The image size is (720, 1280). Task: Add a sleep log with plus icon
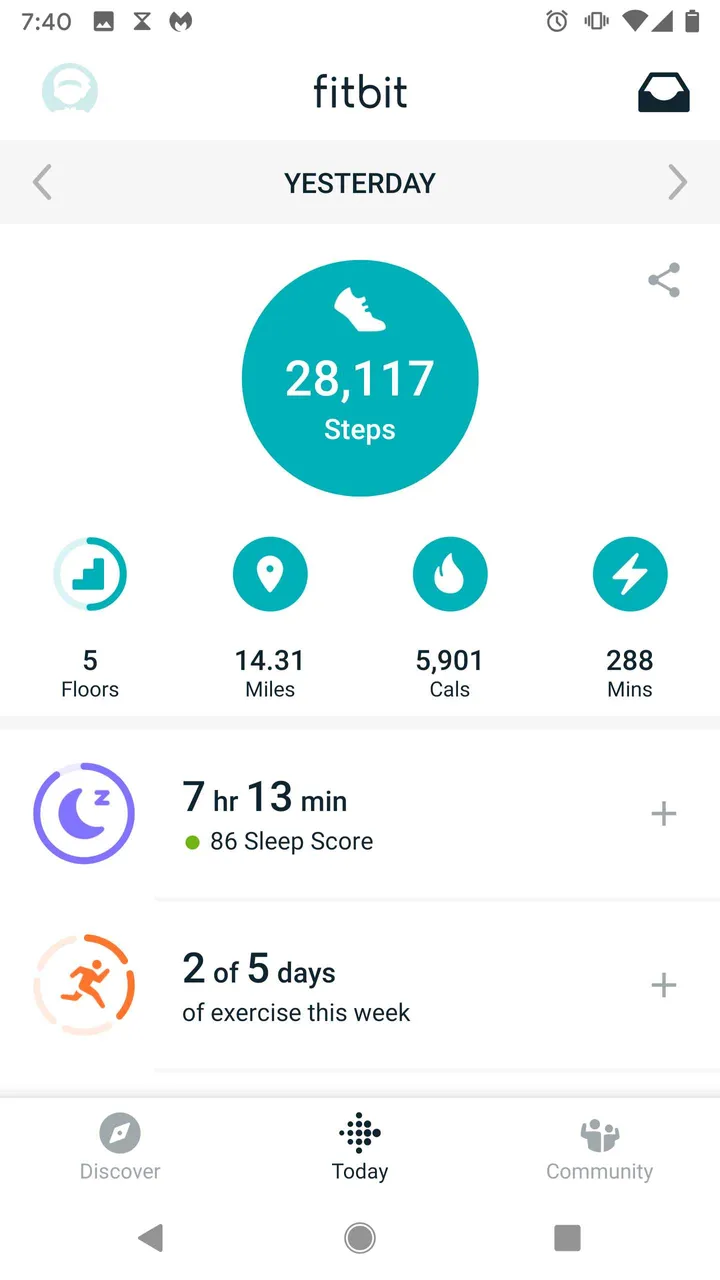[664, 814]
